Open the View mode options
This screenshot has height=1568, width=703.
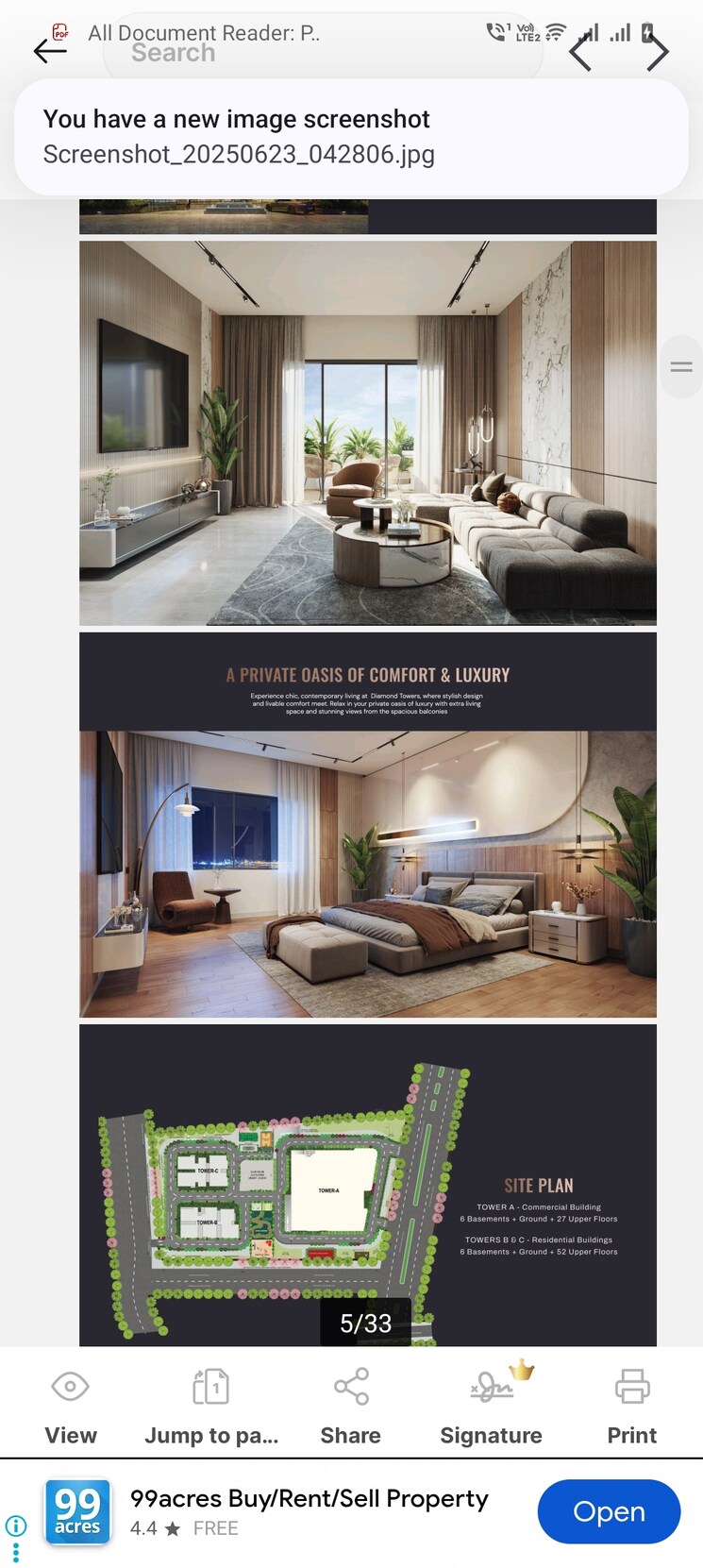(71, 1406)
